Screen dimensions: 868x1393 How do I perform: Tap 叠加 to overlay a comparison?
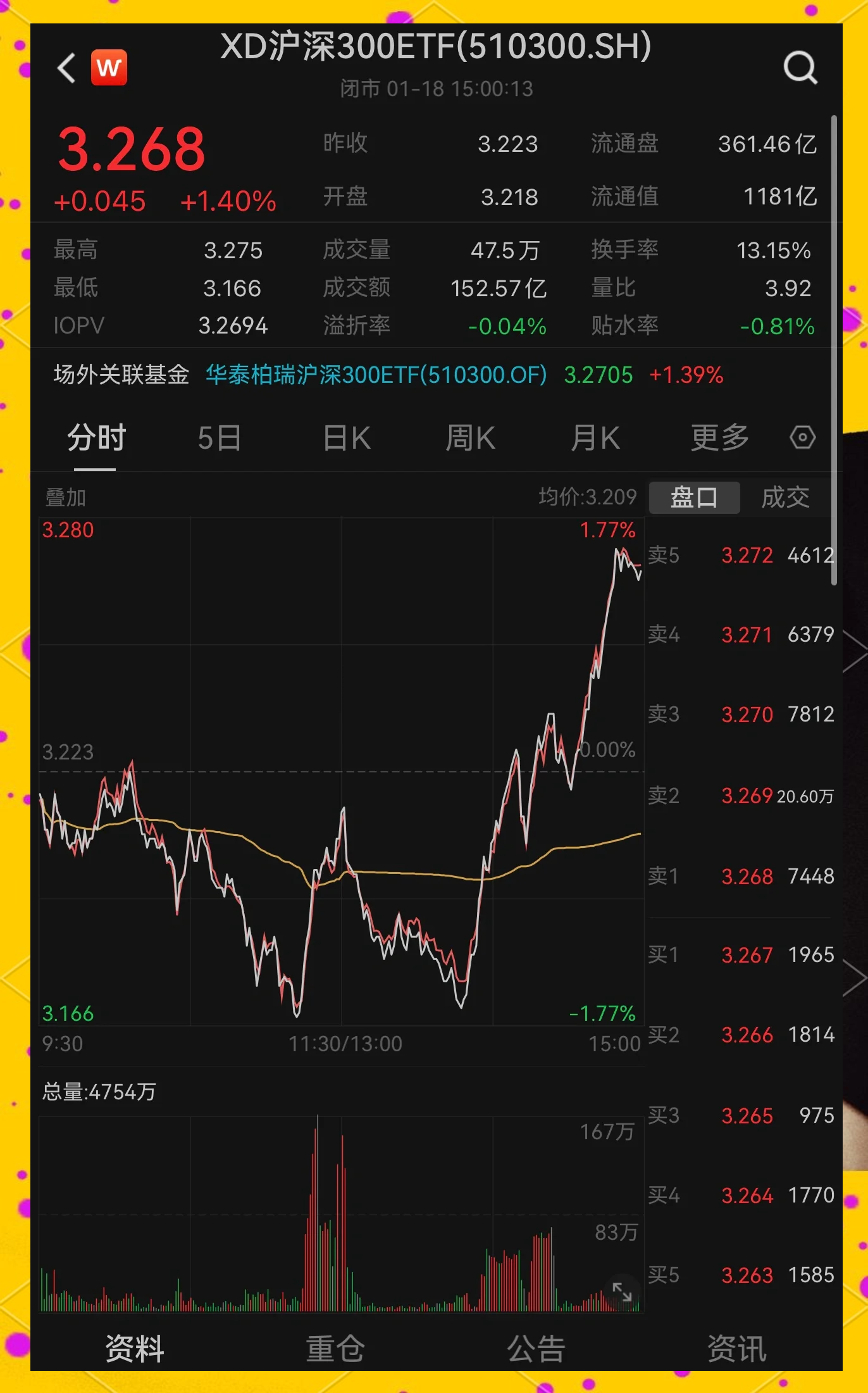[65, 497]
